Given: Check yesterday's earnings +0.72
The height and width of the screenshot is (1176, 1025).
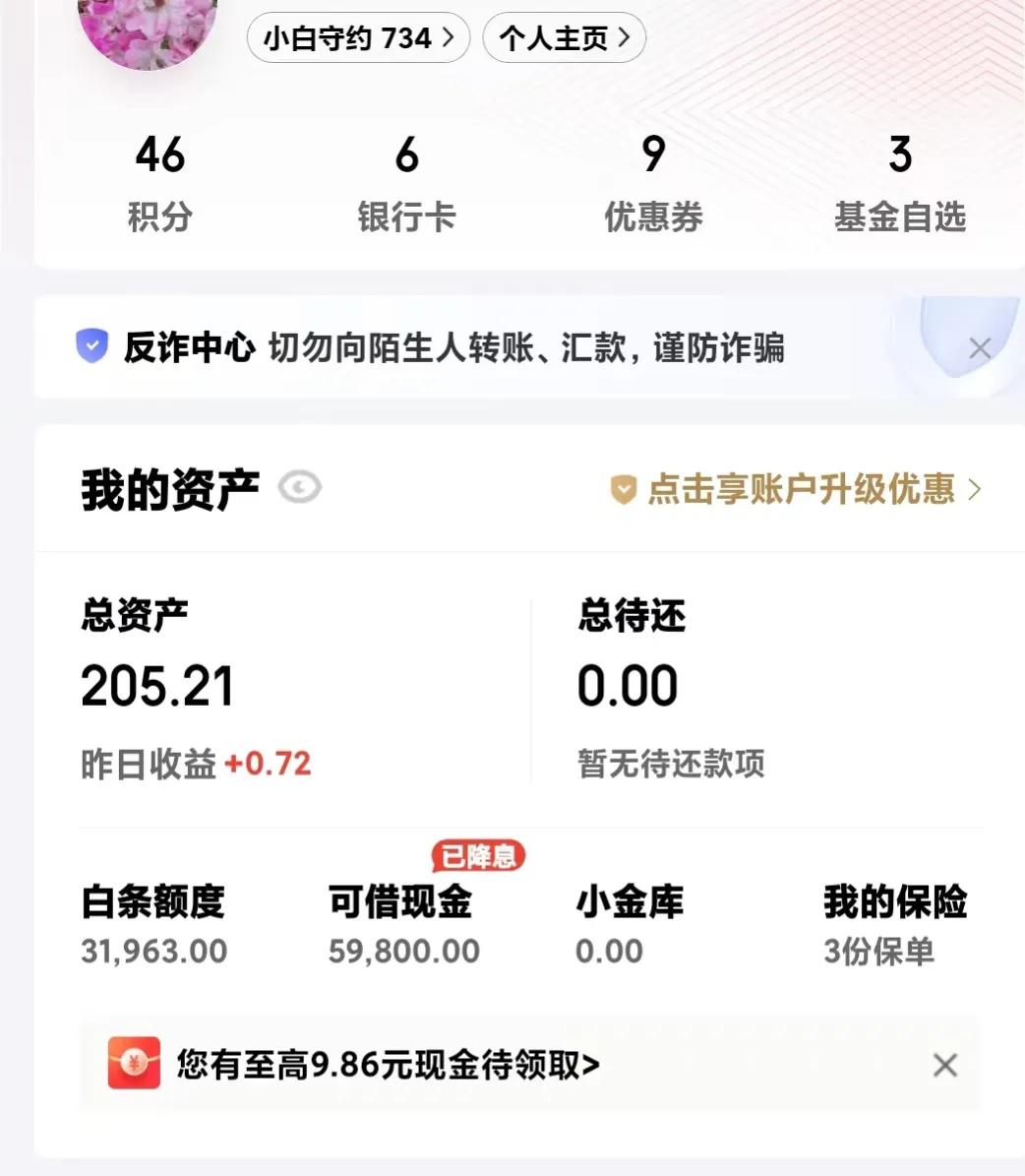Looking at the screenshot, I should pyautogui.click(x=195, y=764).
